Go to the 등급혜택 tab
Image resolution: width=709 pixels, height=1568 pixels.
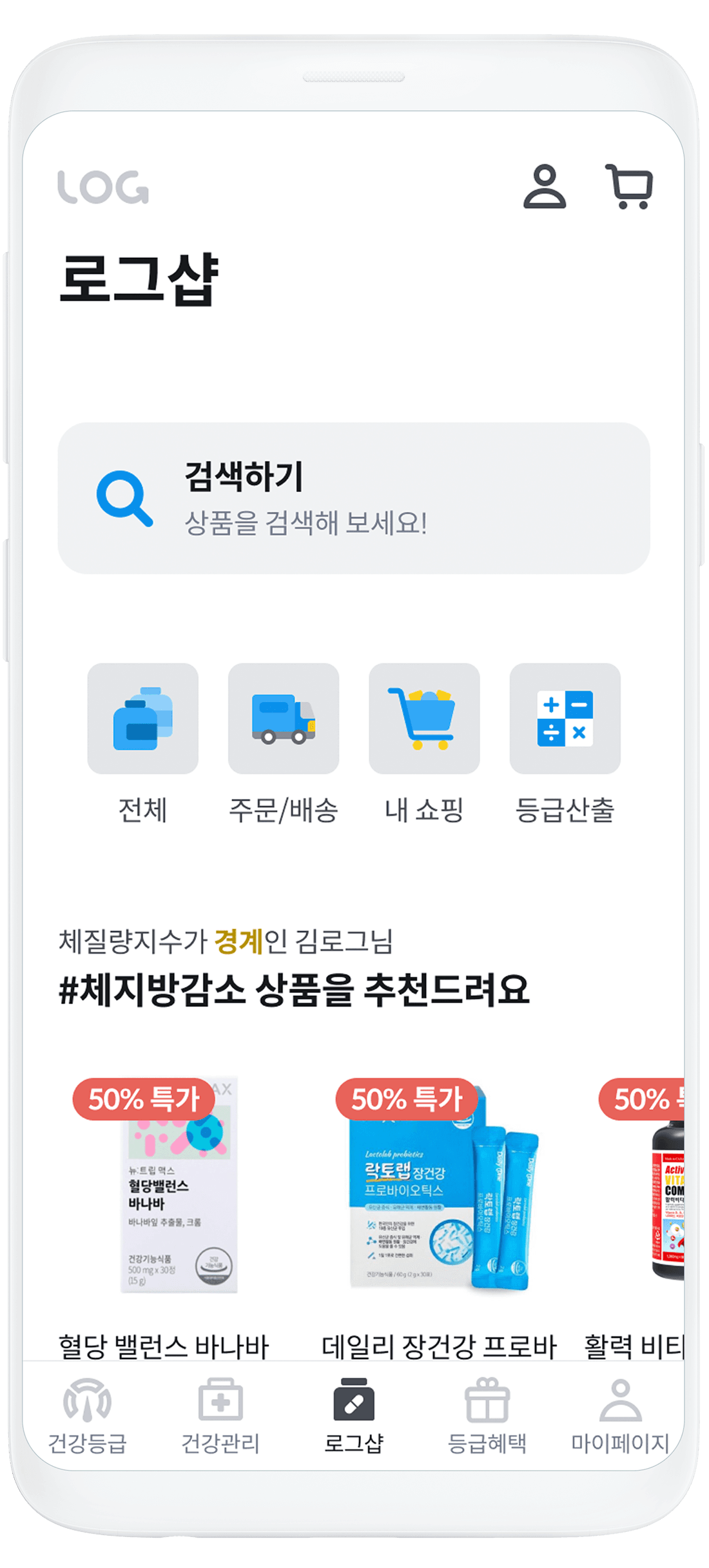[487, 1416]
